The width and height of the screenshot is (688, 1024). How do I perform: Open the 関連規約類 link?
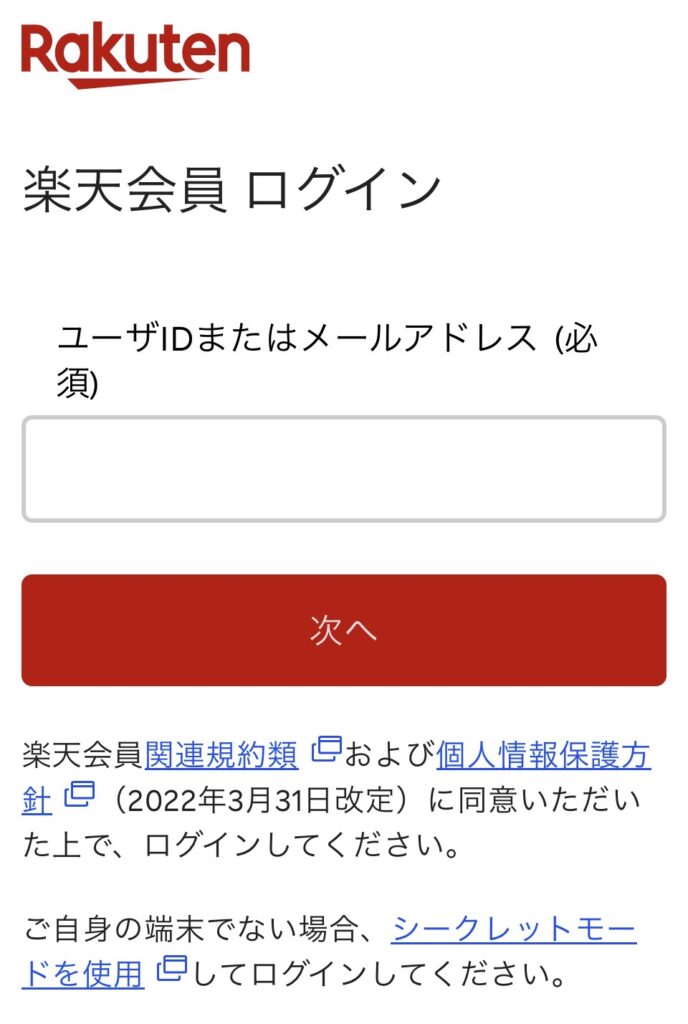(221, 755)
